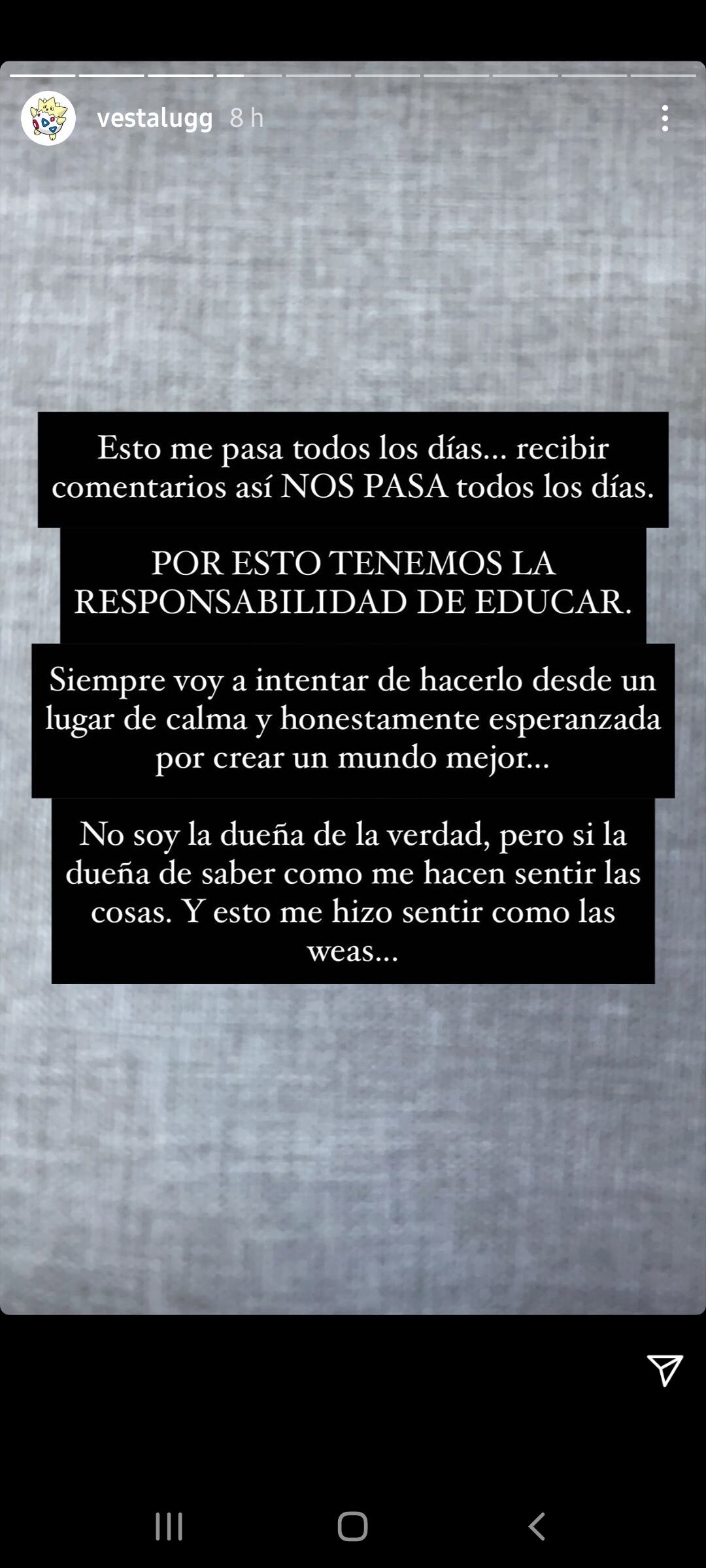The height and width of the screenshot is (1568, 706).
Task: Open the story overflow menu
Action: point(665,118)
